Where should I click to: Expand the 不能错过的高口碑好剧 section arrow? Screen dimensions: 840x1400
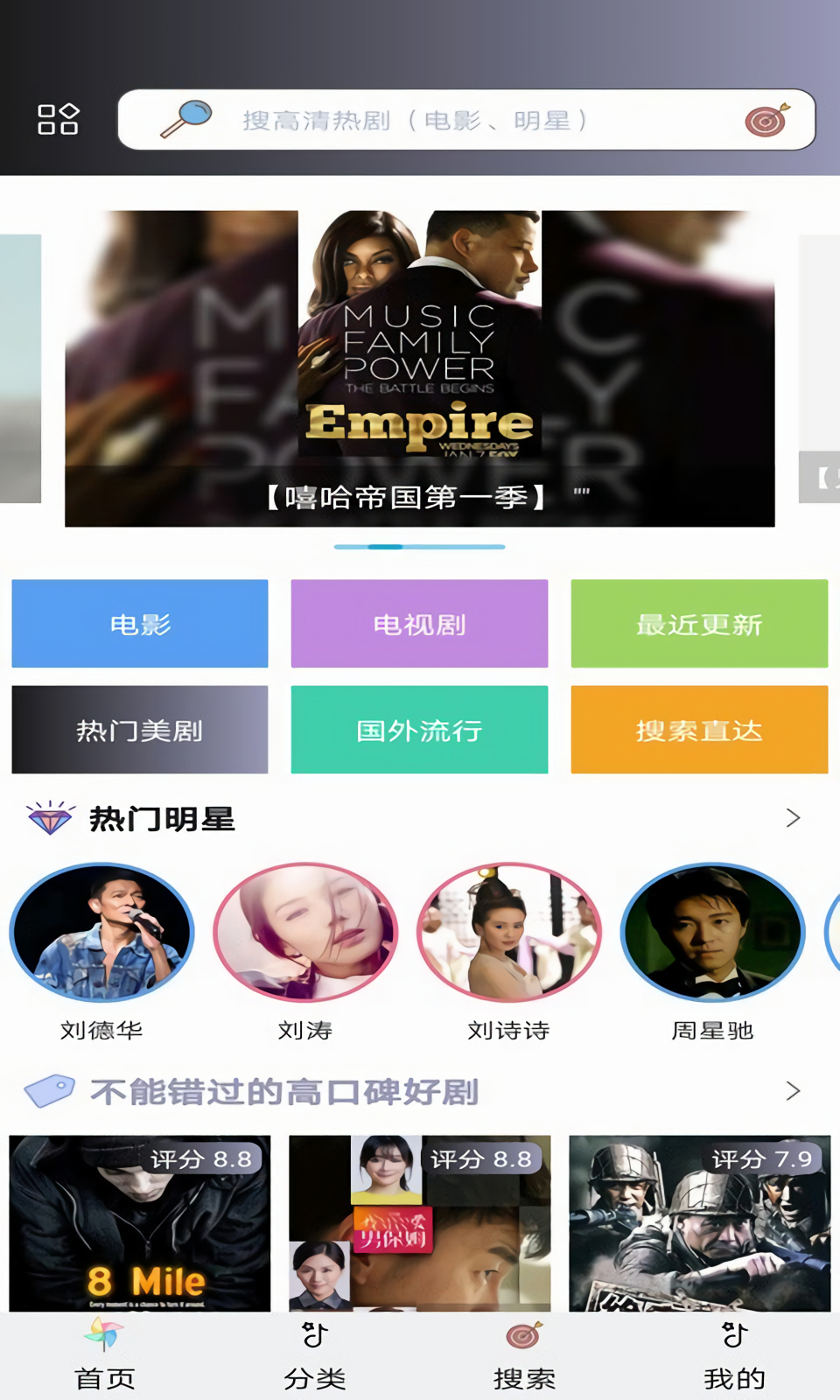[x=794, y=1091]
